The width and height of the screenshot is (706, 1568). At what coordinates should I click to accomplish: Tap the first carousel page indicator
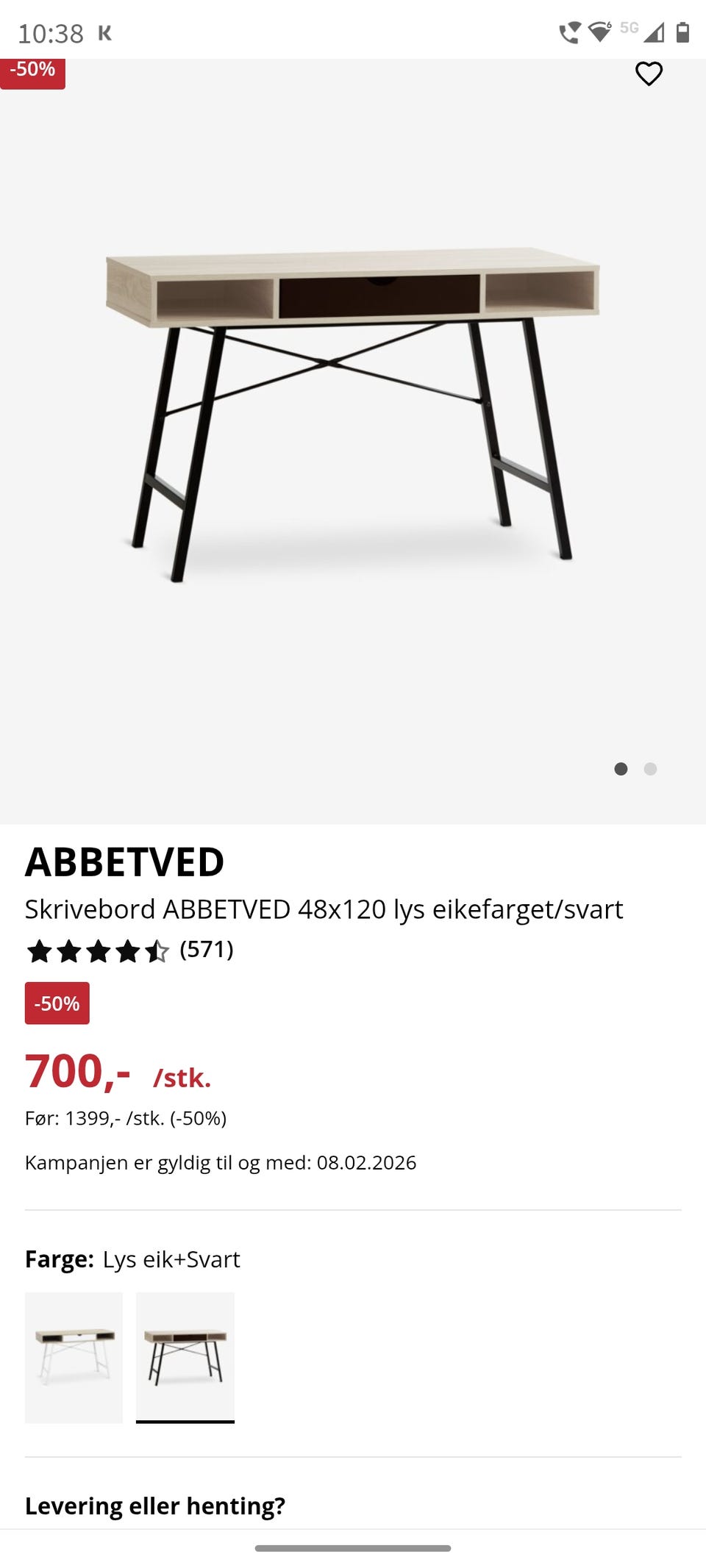(621, 769)
